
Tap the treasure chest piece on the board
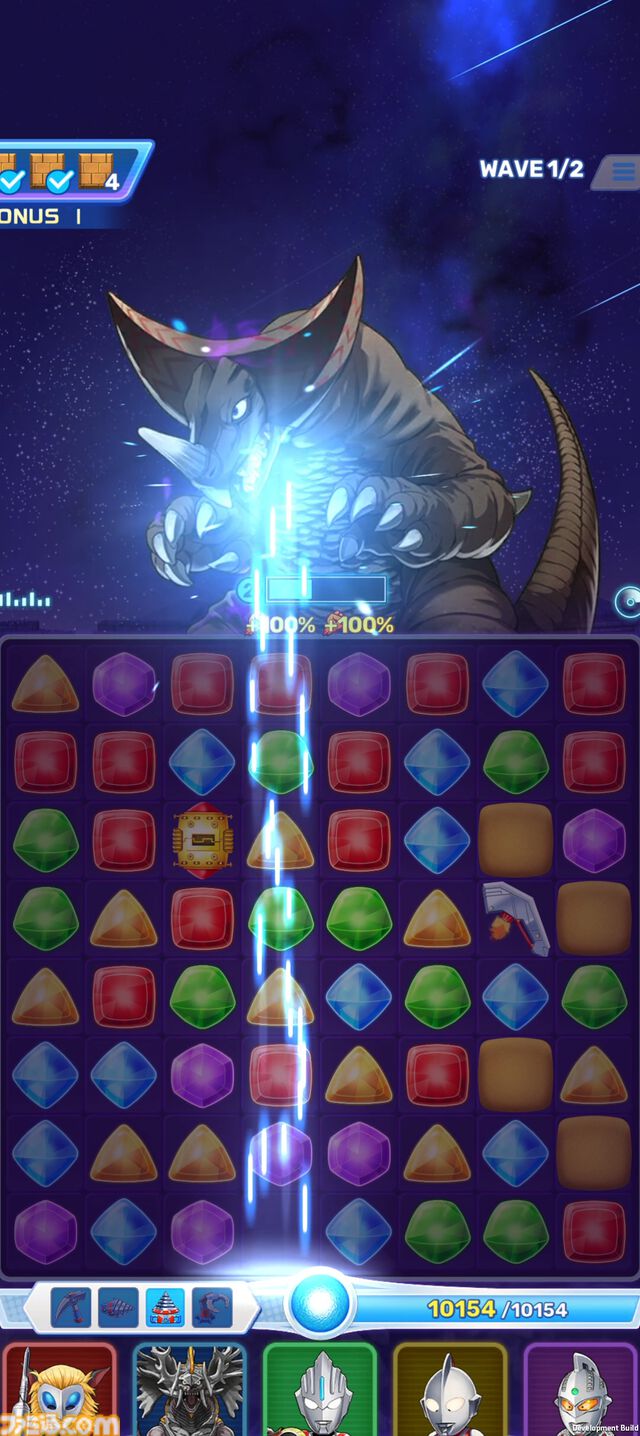click(203, 839)
